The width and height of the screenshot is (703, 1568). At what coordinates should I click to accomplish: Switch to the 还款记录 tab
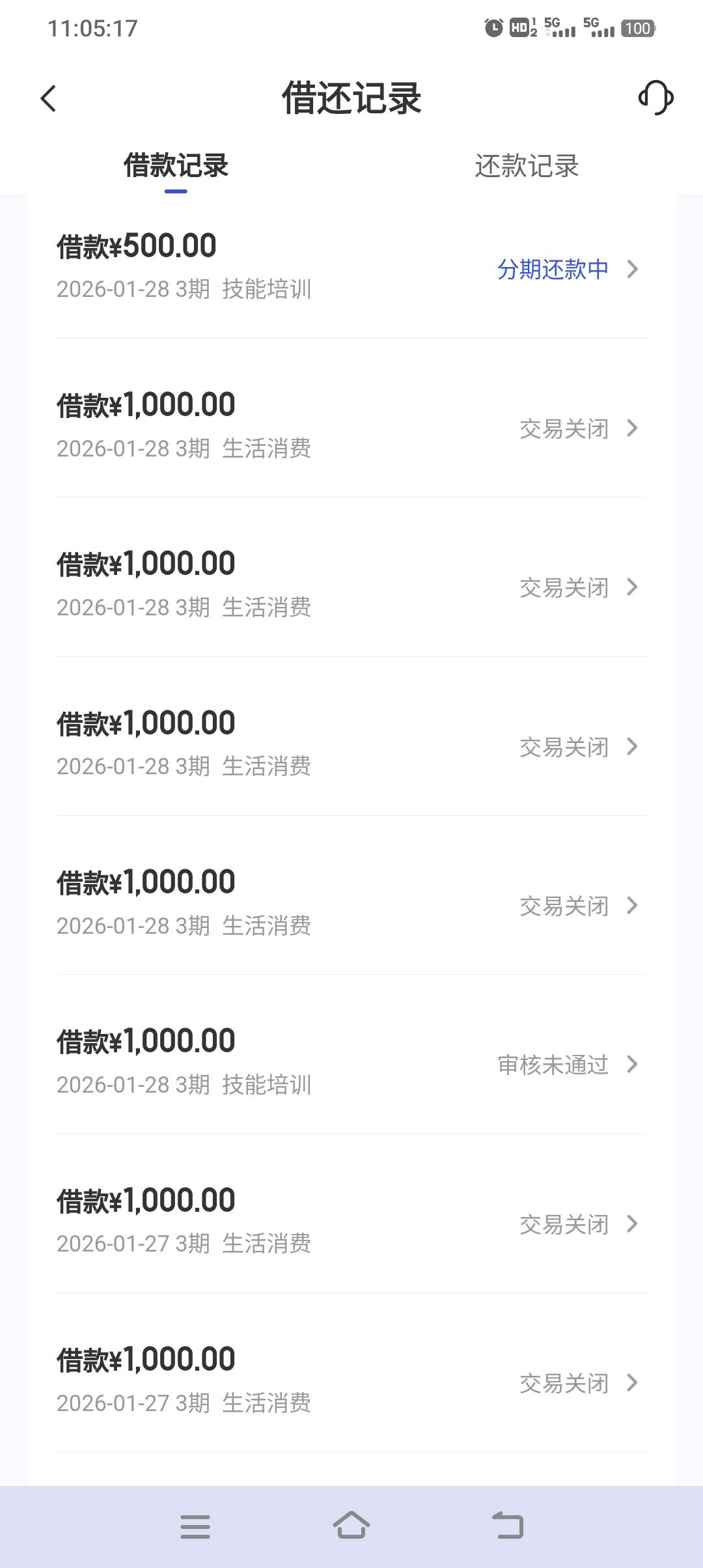tap(527, 166)
